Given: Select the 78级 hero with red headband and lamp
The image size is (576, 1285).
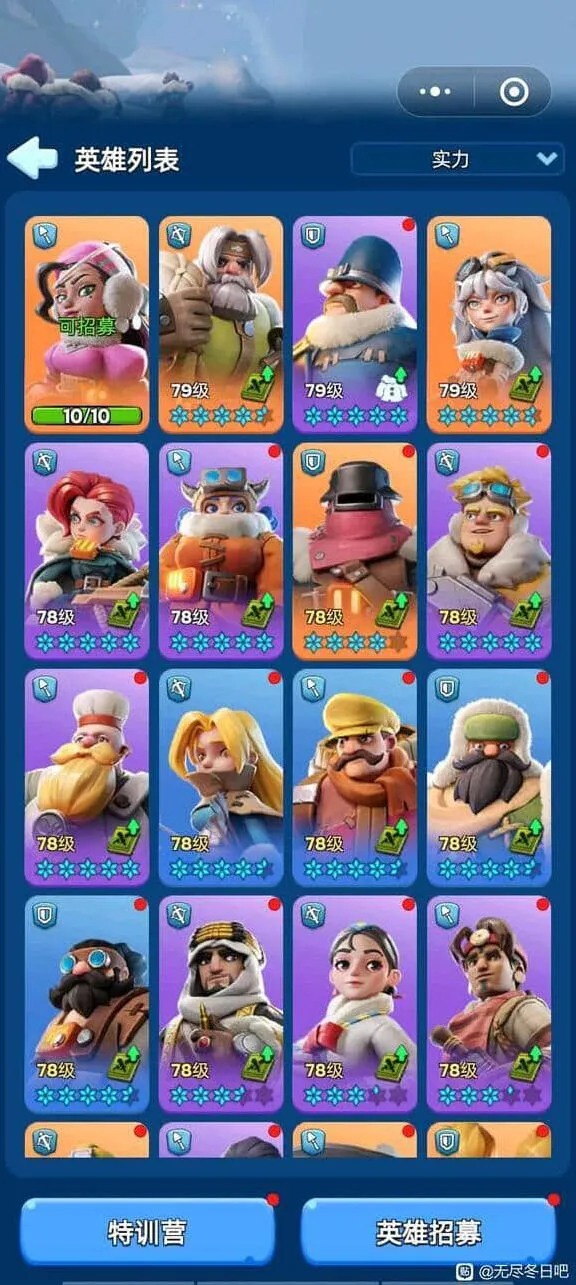Looking at the screenshot, I should coord(489,1004).
